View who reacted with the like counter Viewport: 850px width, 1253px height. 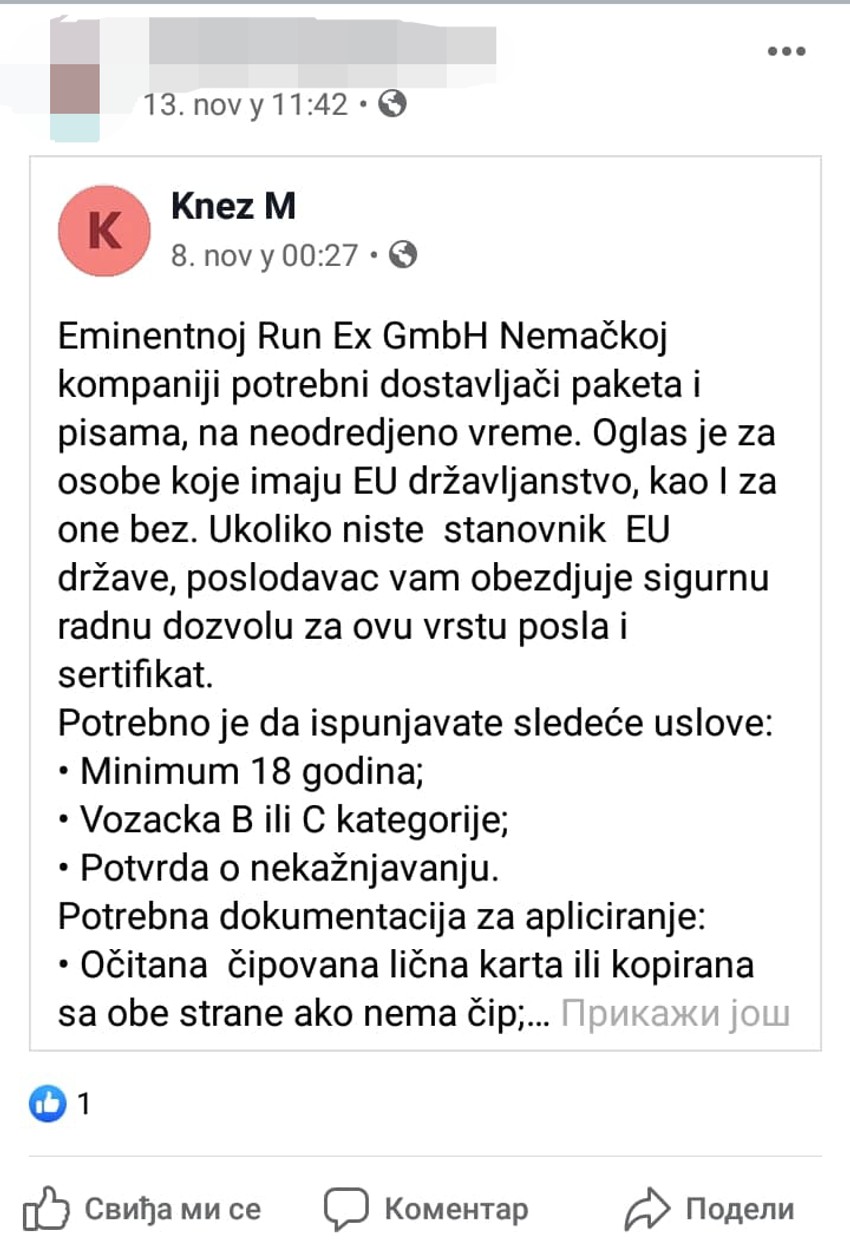60,1104
